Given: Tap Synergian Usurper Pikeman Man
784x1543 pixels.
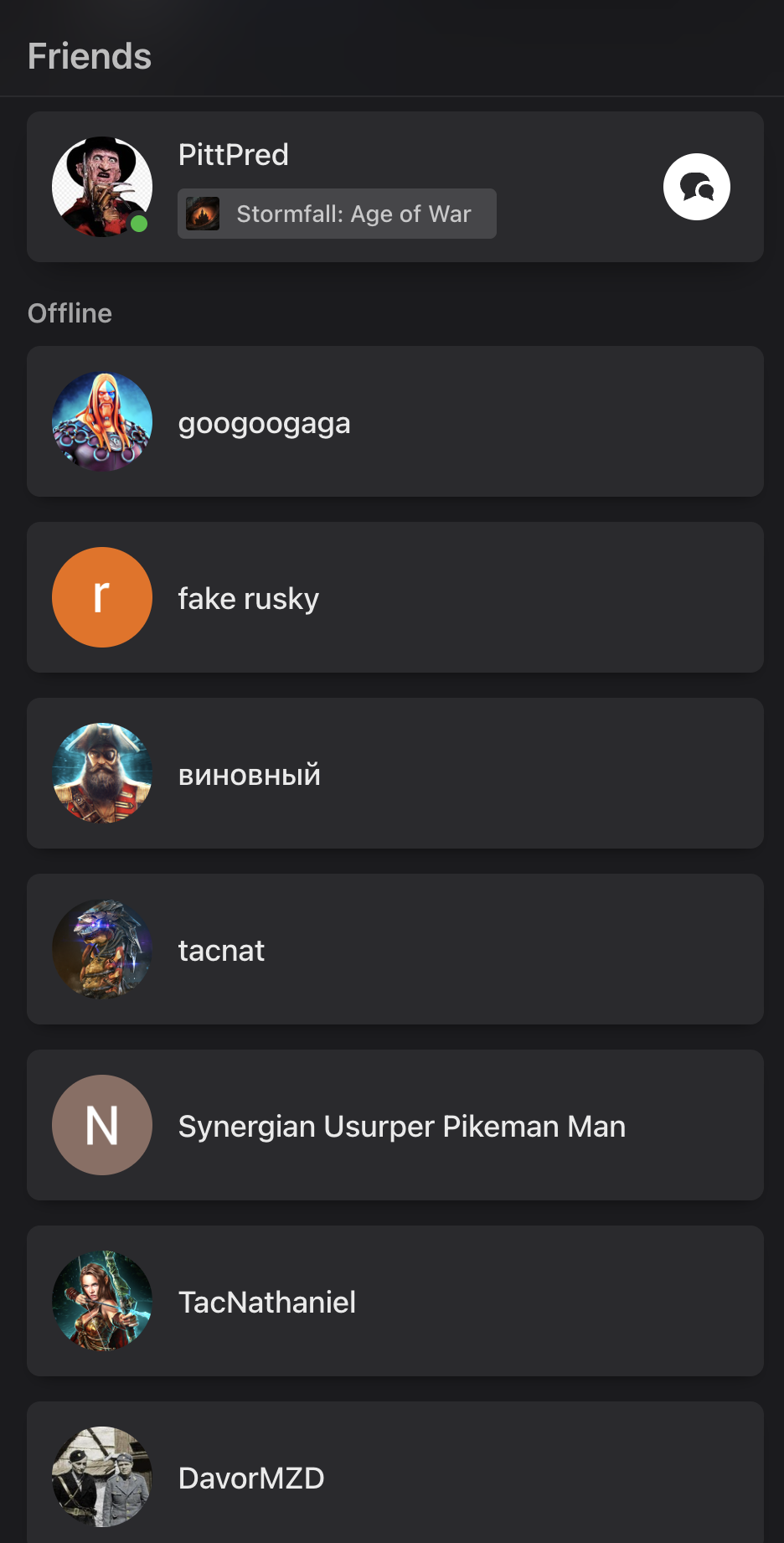Looking at the screenshot, I should [395, 1125].
